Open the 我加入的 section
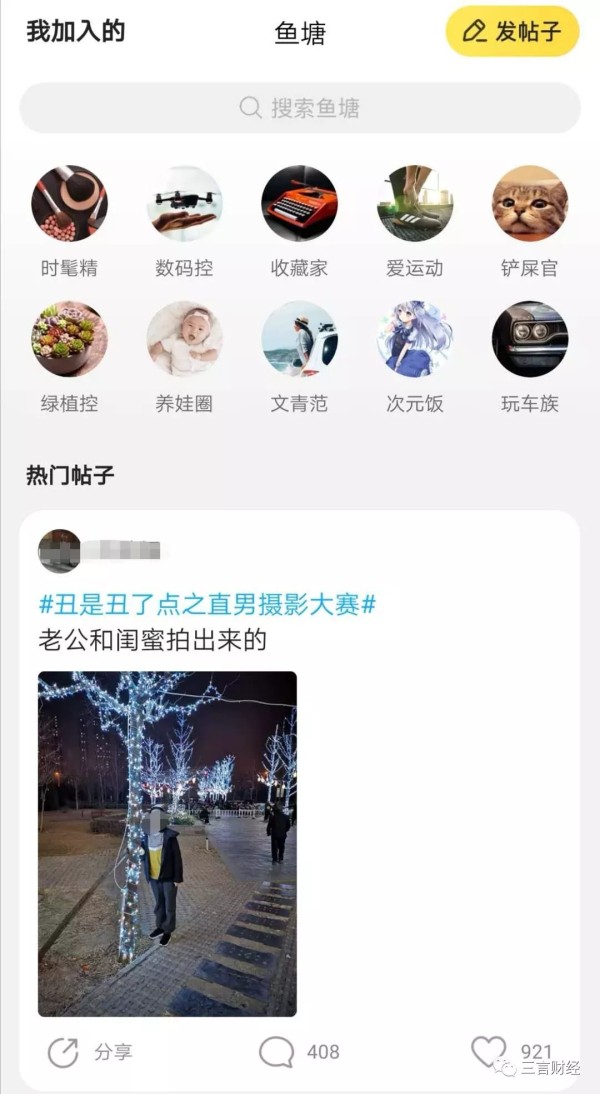This screenshot has width=600, height=1094. click(76, 31)
